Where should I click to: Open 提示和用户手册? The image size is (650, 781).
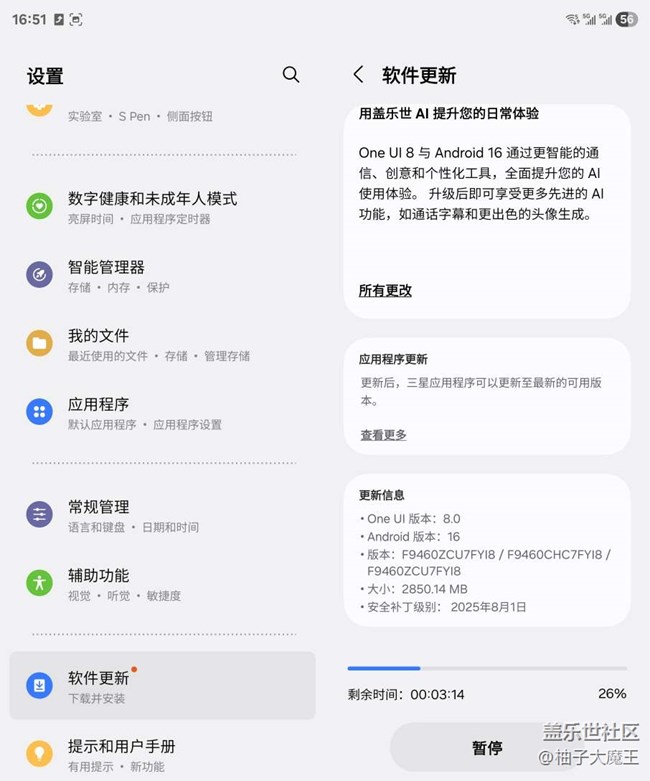pos(122,754)
